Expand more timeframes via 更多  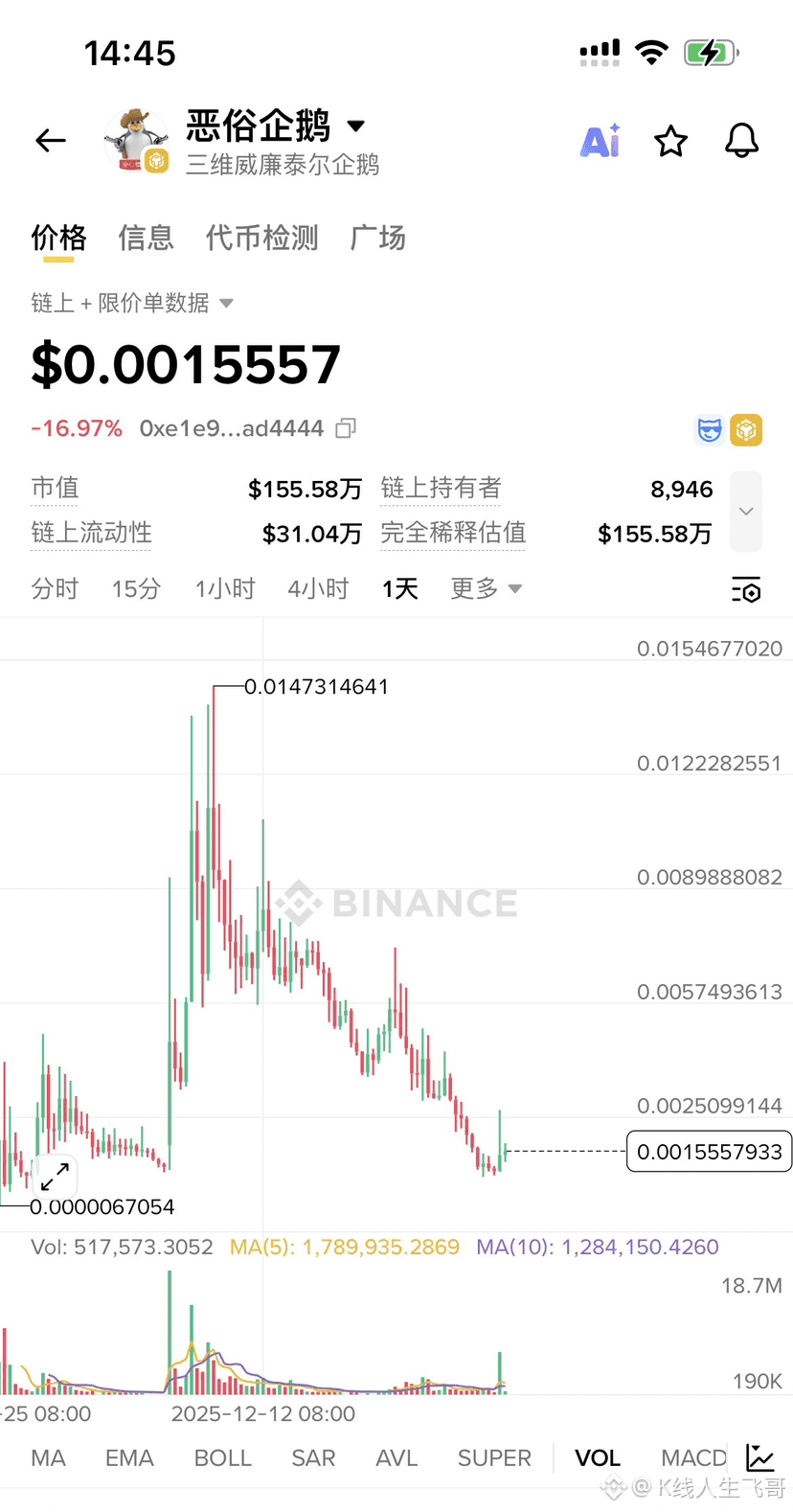click(x=486, y=589)
